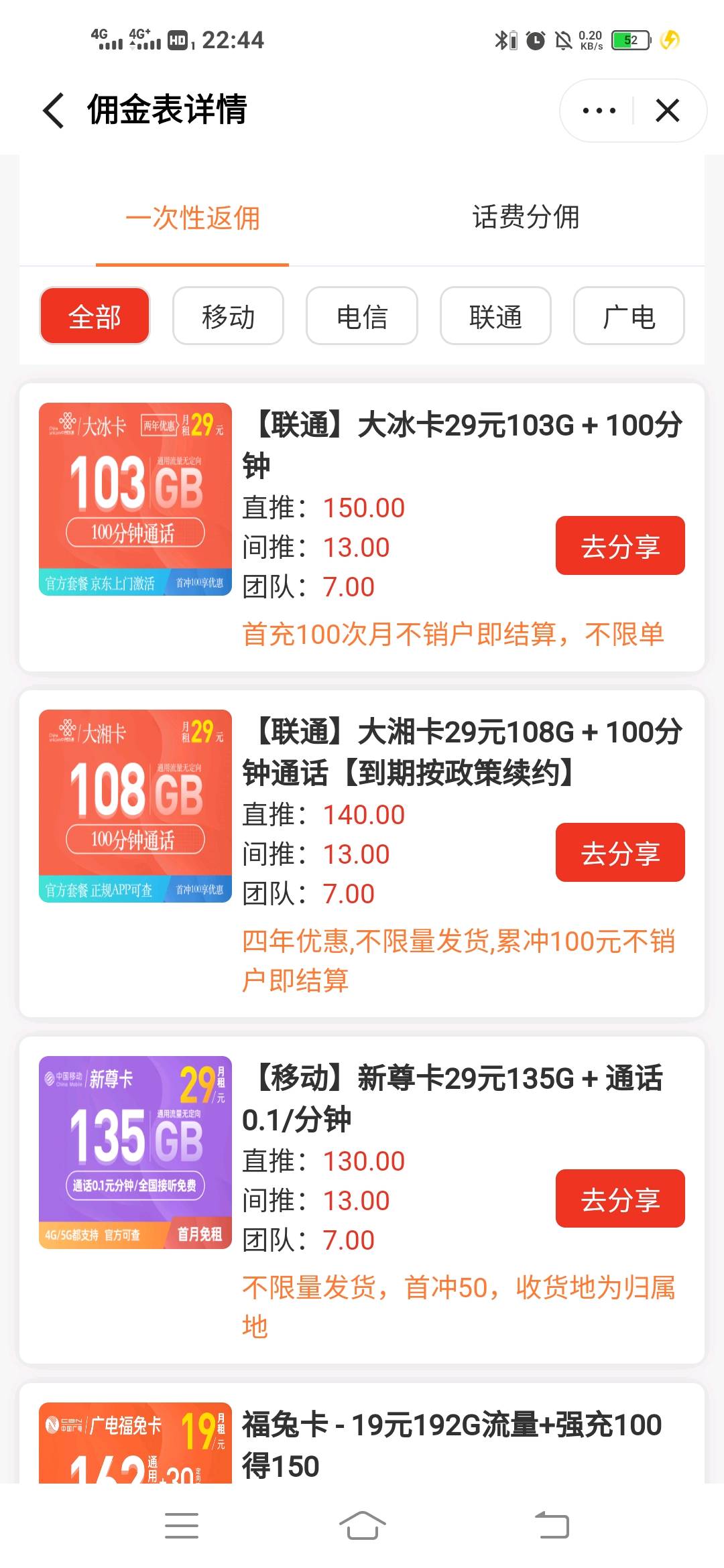The height and width of the screenshot is (1568, 724).
Task: Open the 大冰卡 103GB card image
Action: pos(135,499)
